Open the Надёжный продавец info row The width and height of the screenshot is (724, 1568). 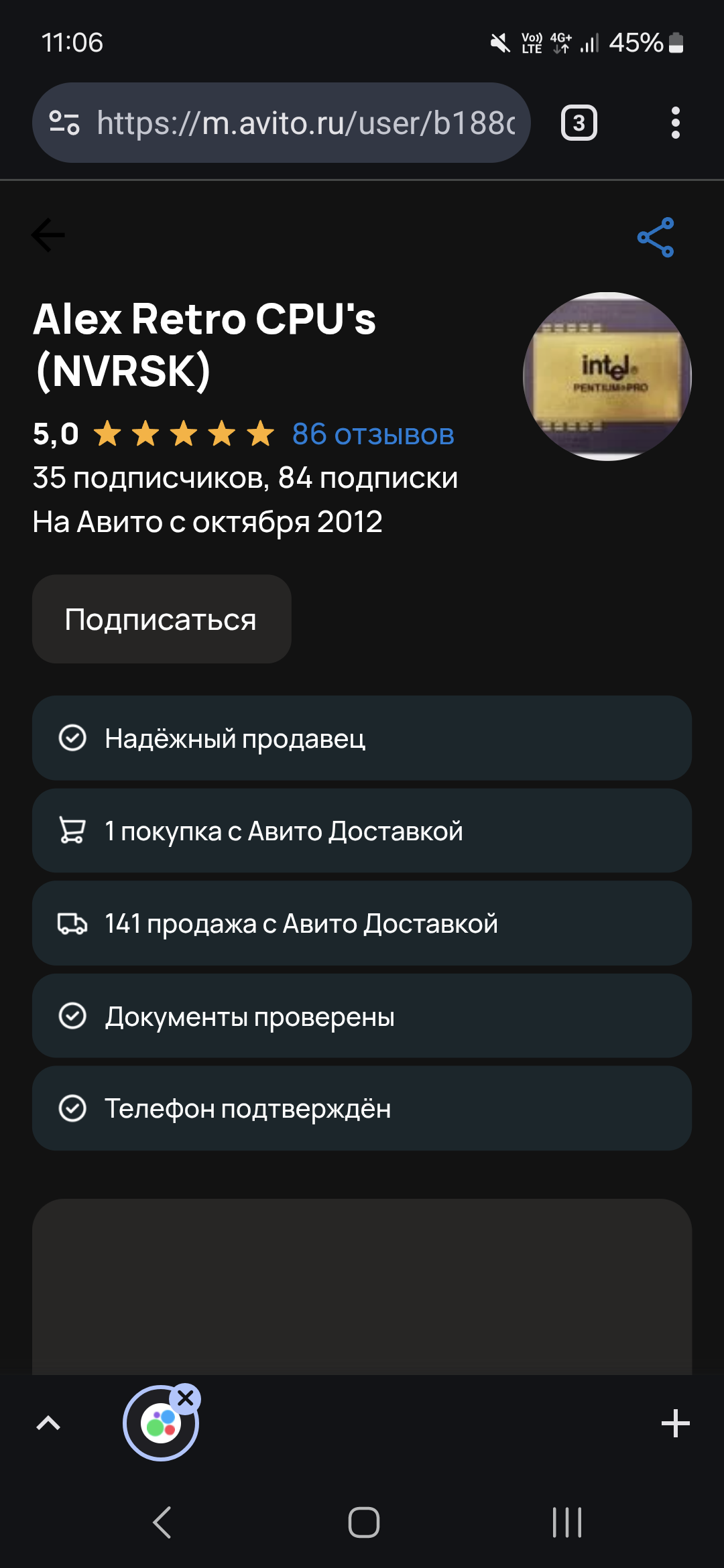362,738
